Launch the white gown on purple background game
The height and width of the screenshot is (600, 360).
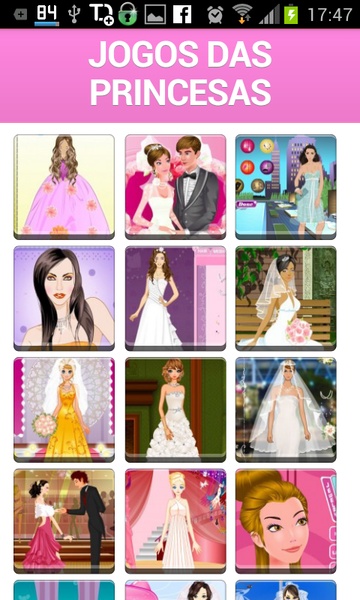pyautogui.click(x=176, y=298)
